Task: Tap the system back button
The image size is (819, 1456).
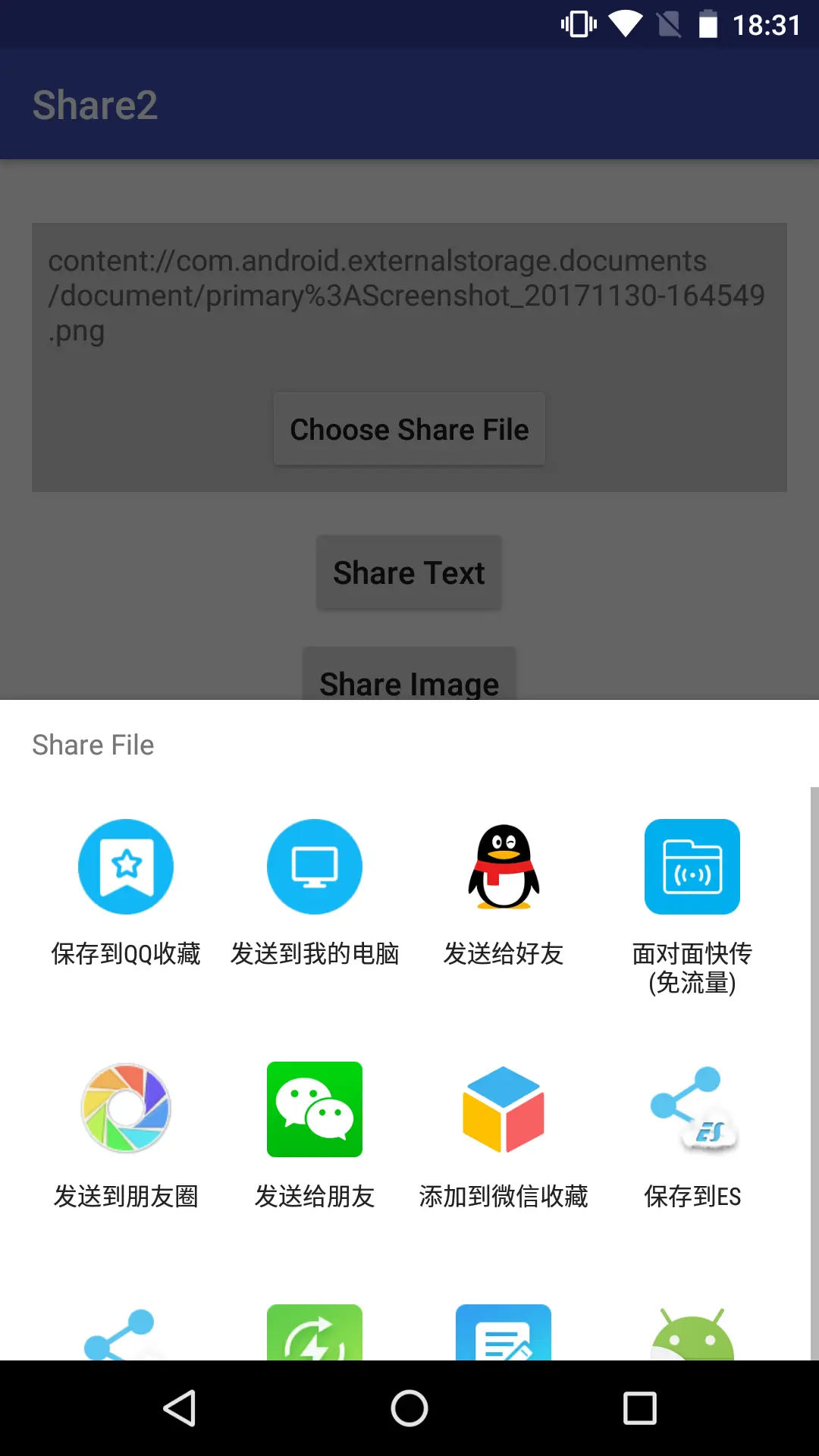Action: [180, 1408]
